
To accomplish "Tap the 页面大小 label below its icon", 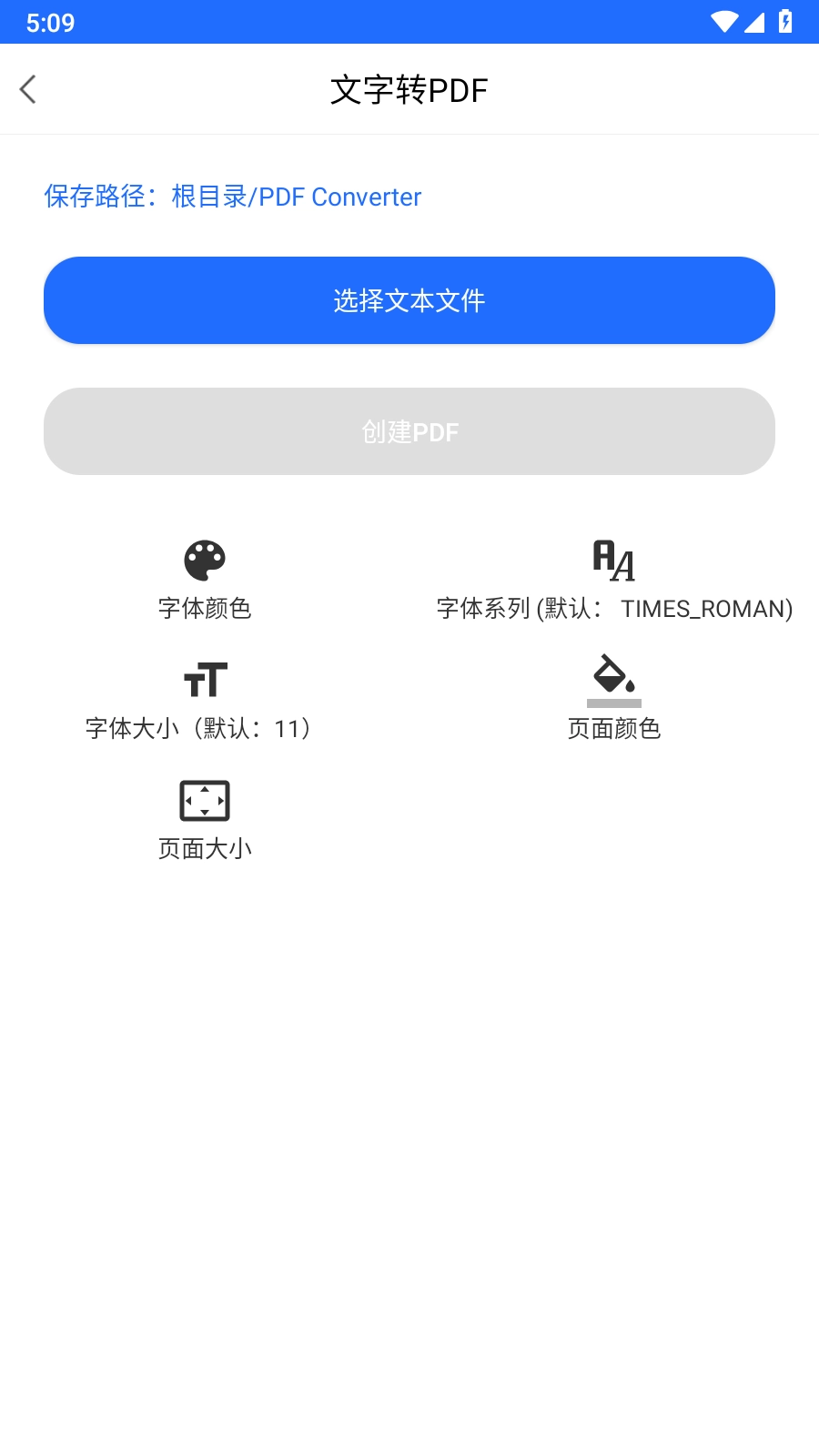I will pyautogui.click(x=204, y=847).
